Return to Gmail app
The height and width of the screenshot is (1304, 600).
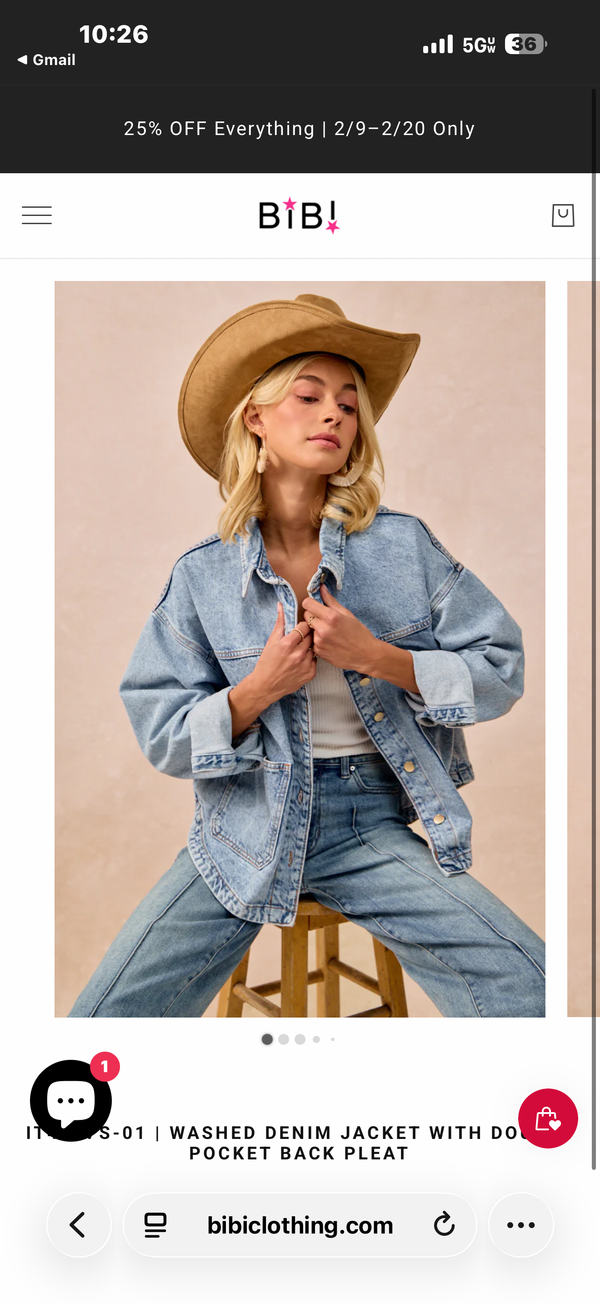click(x=46, y=60)
